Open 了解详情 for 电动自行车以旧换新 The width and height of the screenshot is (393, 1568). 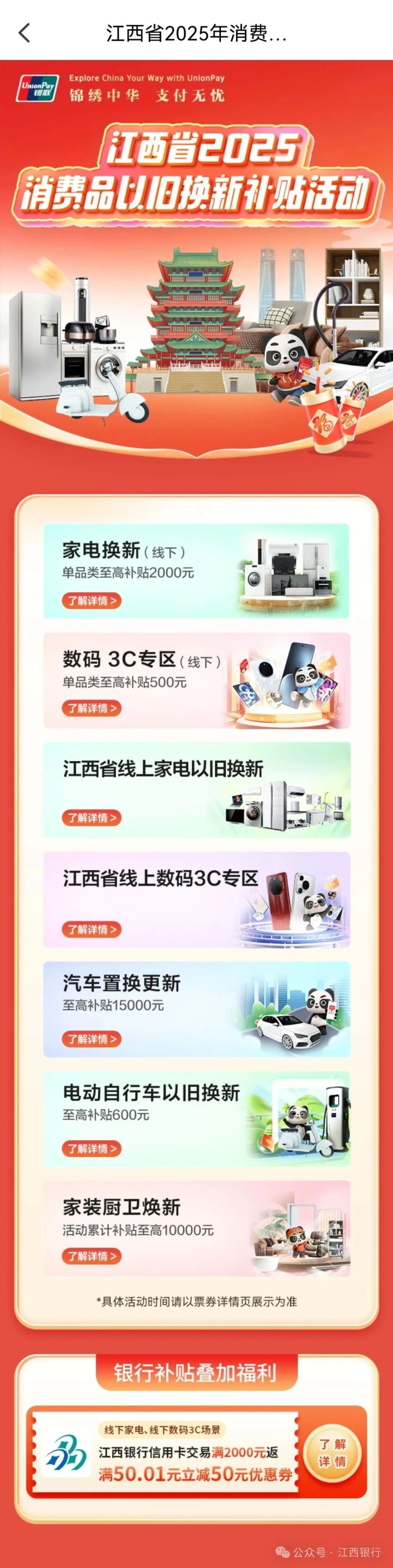coord(92,1148)
